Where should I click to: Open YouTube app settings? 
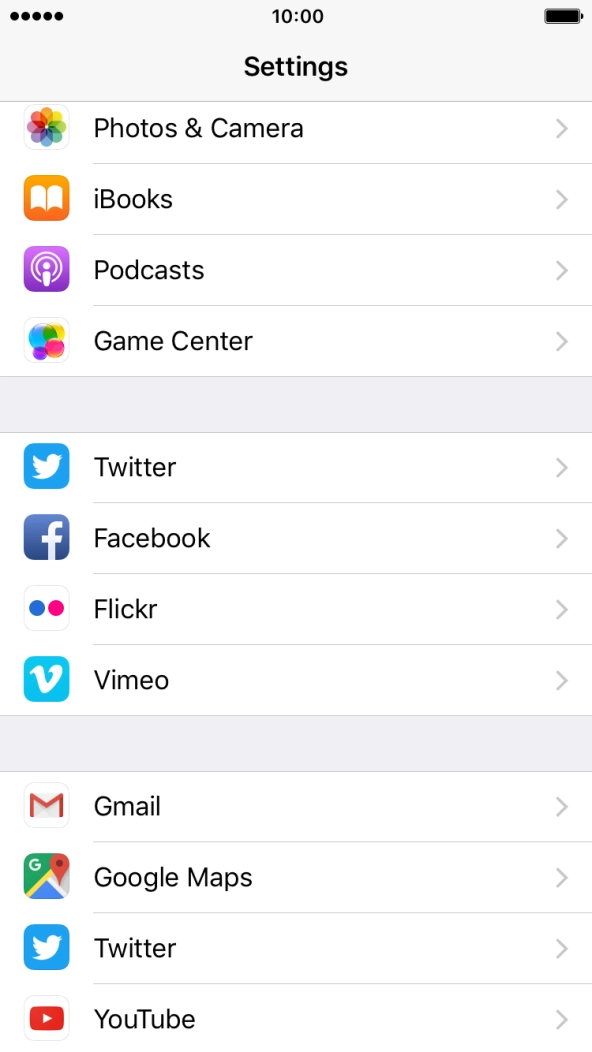click(296, 1018)
